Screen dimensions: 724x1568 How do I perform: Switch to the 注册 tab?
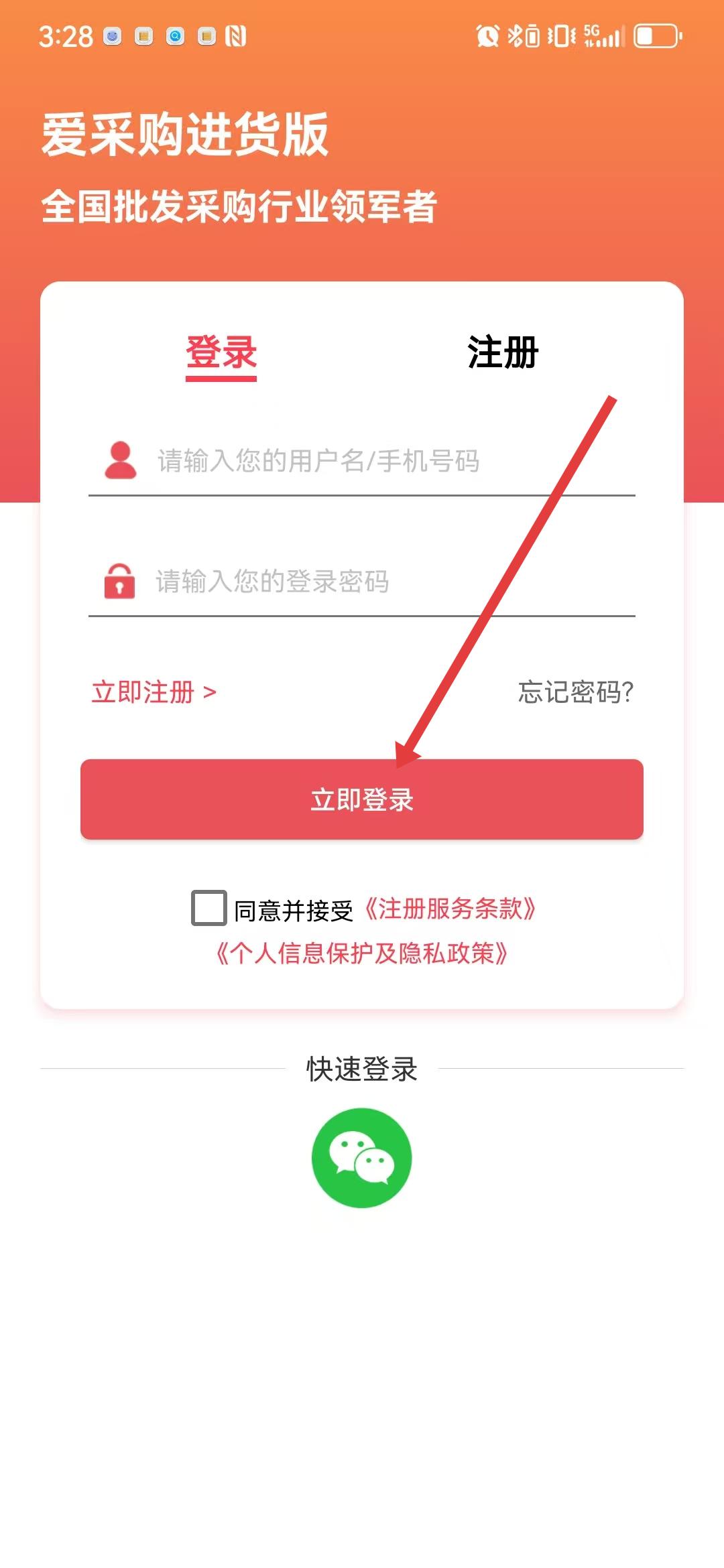[x=503, y=352]
